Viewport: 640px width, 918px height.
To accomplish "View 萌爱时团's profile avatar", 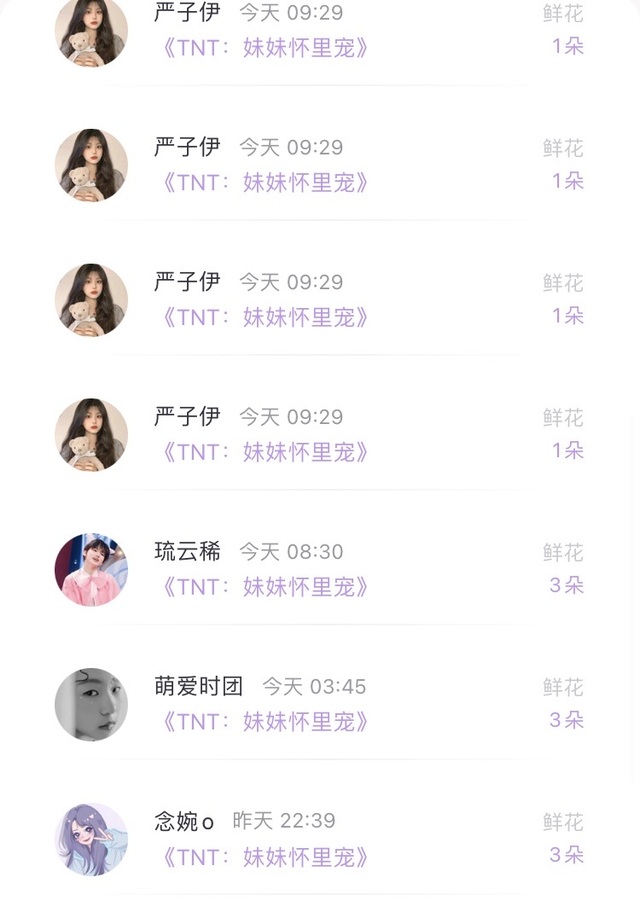I will (x=91, y=704).
